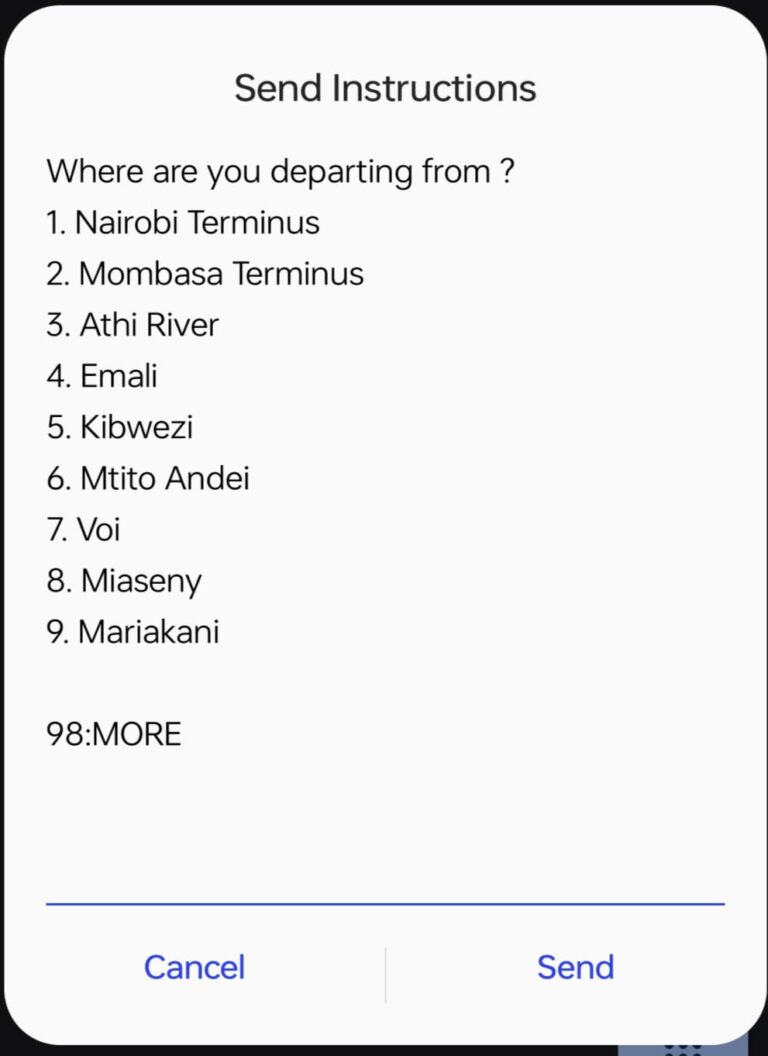This screenshot has width=768, height=1056.
Task: Select Voi from the list
Action: pos(82,529)
